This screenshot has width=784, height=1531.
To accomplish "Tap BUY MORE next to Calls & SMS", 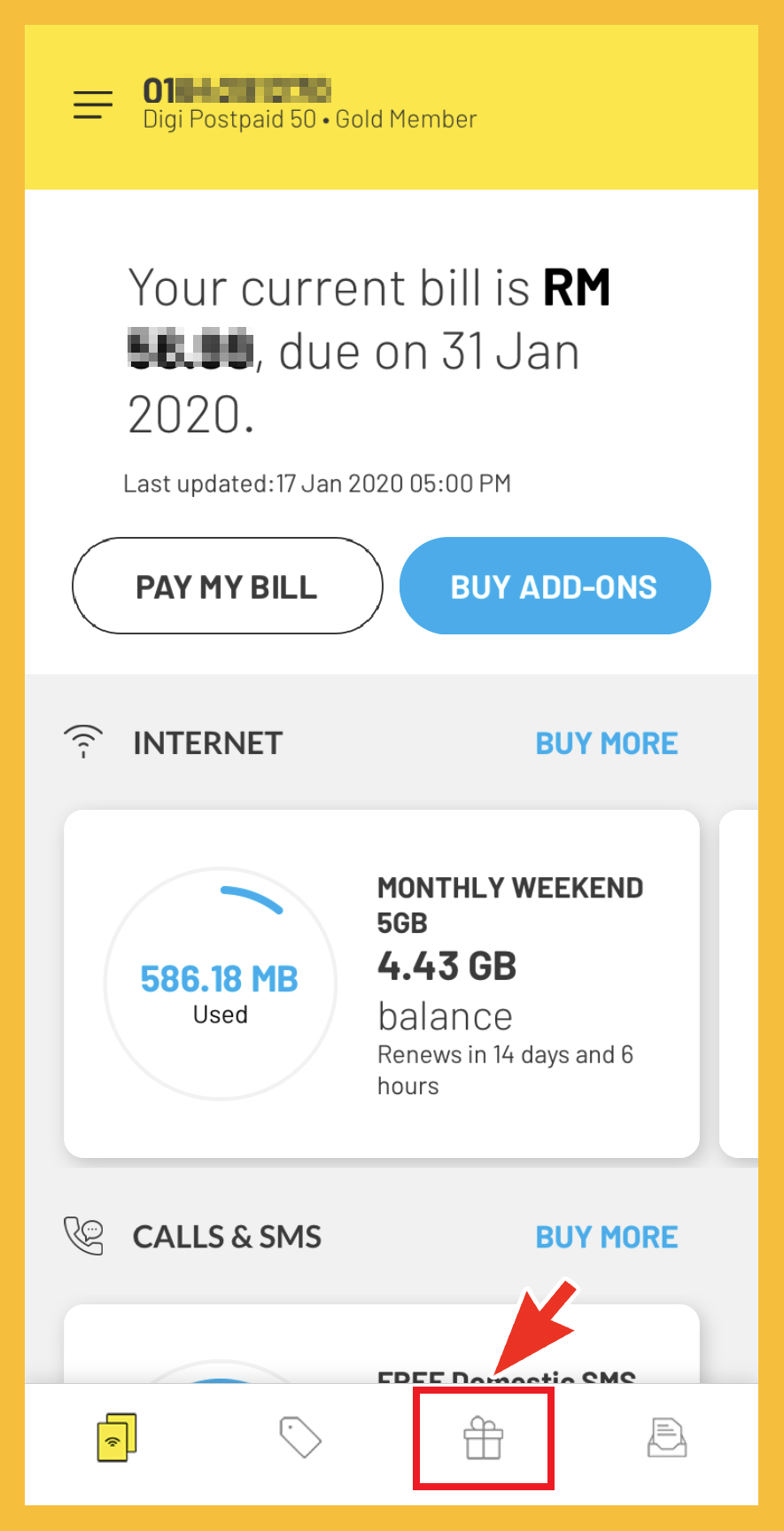I will tap(607, 1237).
